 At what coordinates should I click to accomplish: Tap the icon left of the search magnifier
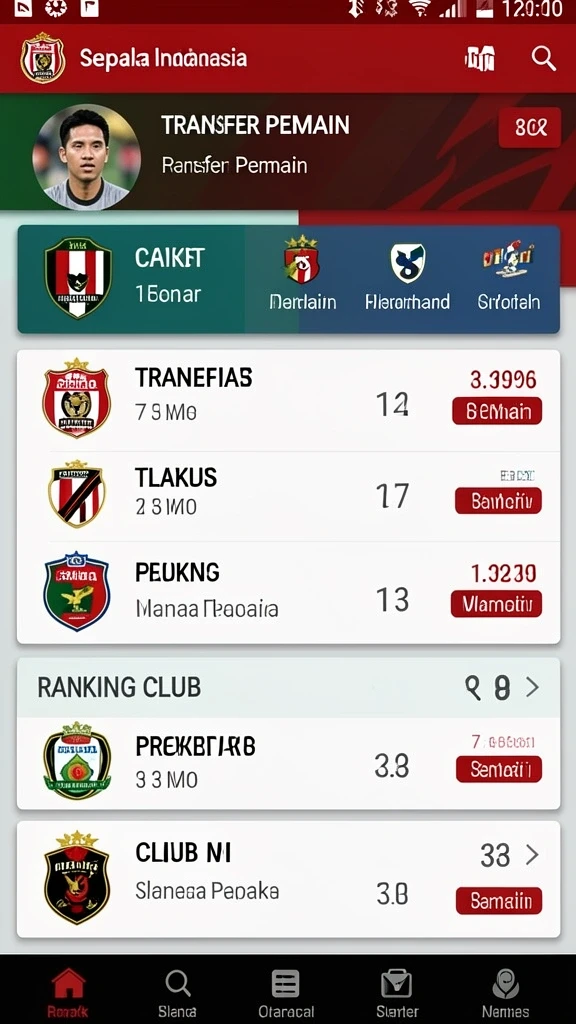(x=480, y=59)
